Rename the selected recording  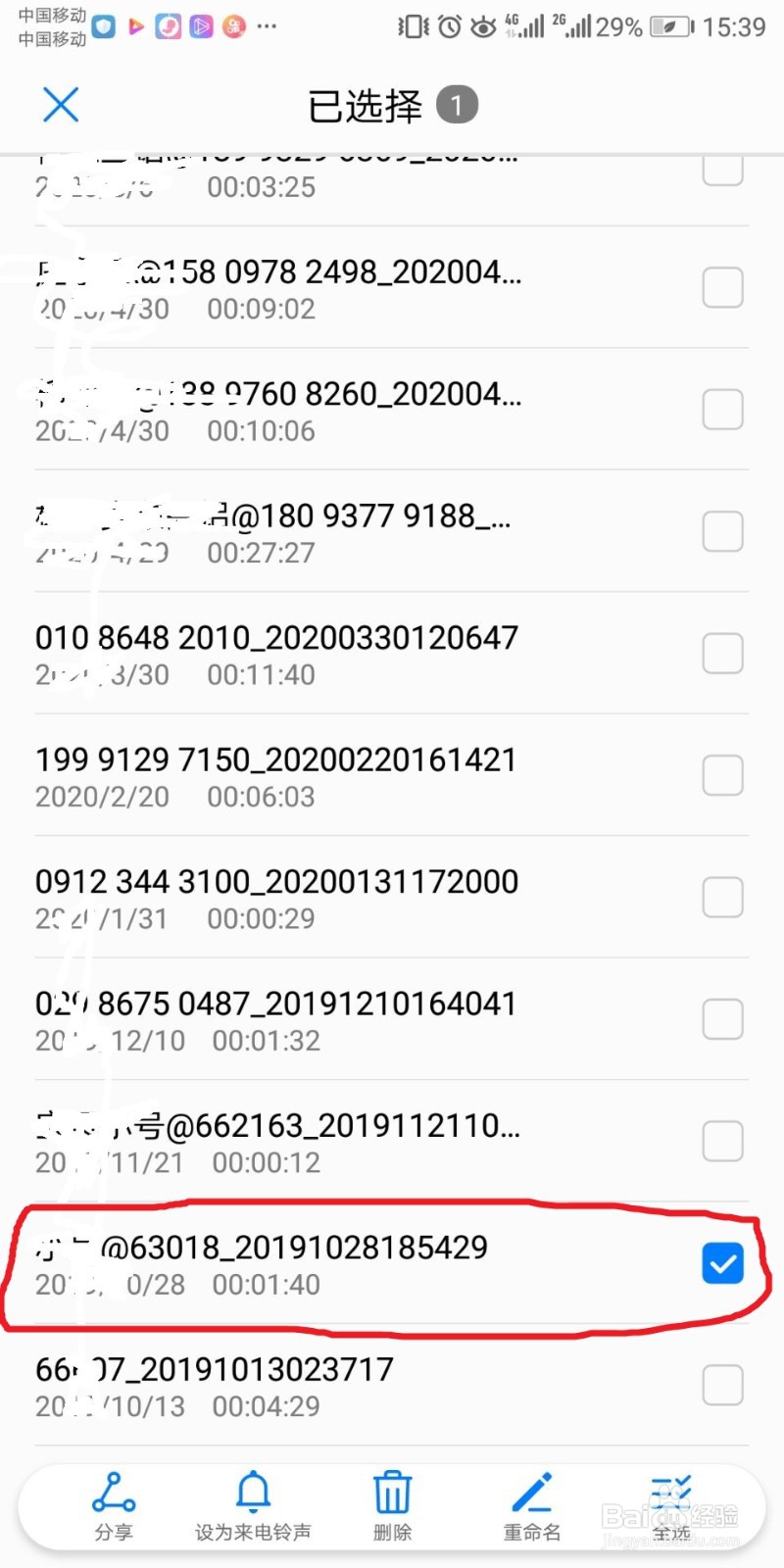click(x=532, y=1504)
